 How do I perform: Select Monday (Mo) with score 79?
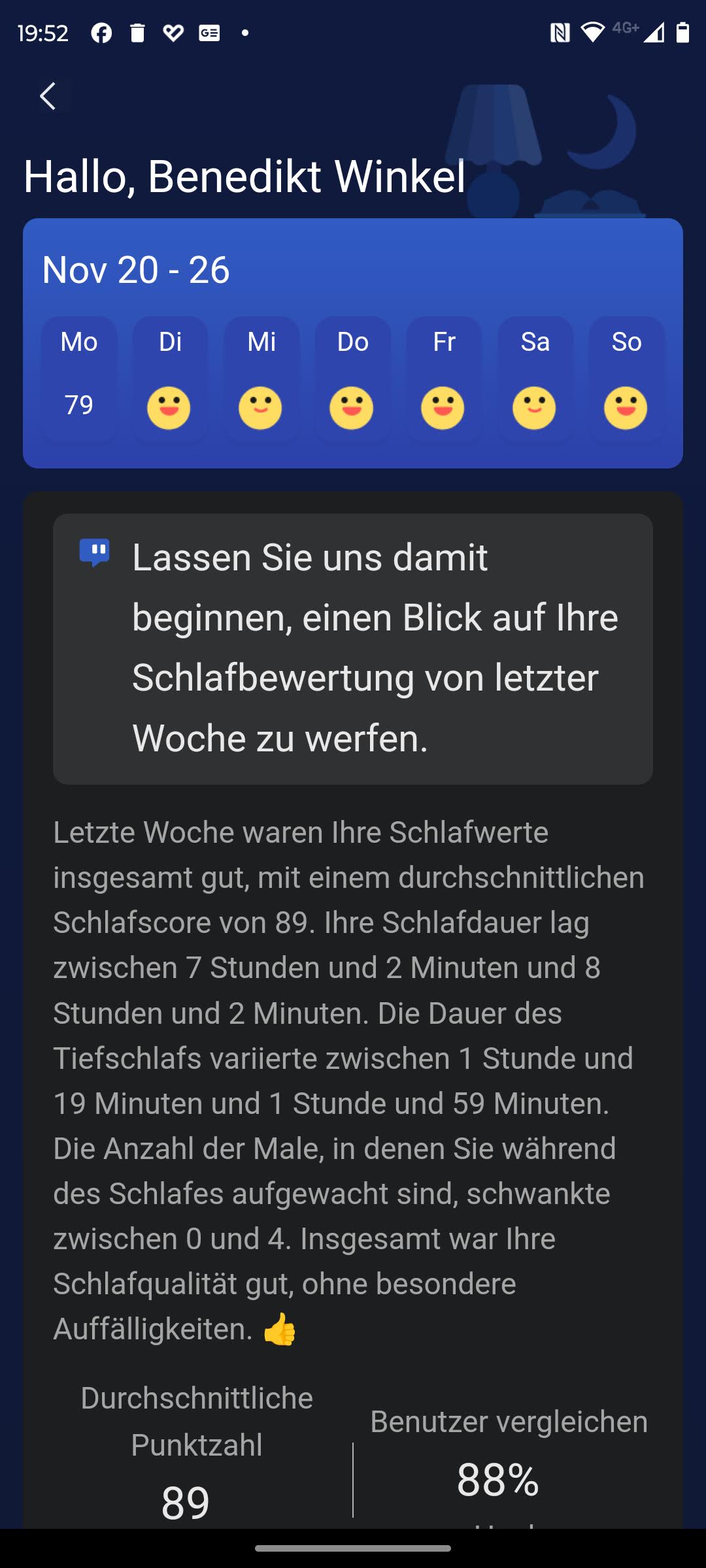coord(79,379)
